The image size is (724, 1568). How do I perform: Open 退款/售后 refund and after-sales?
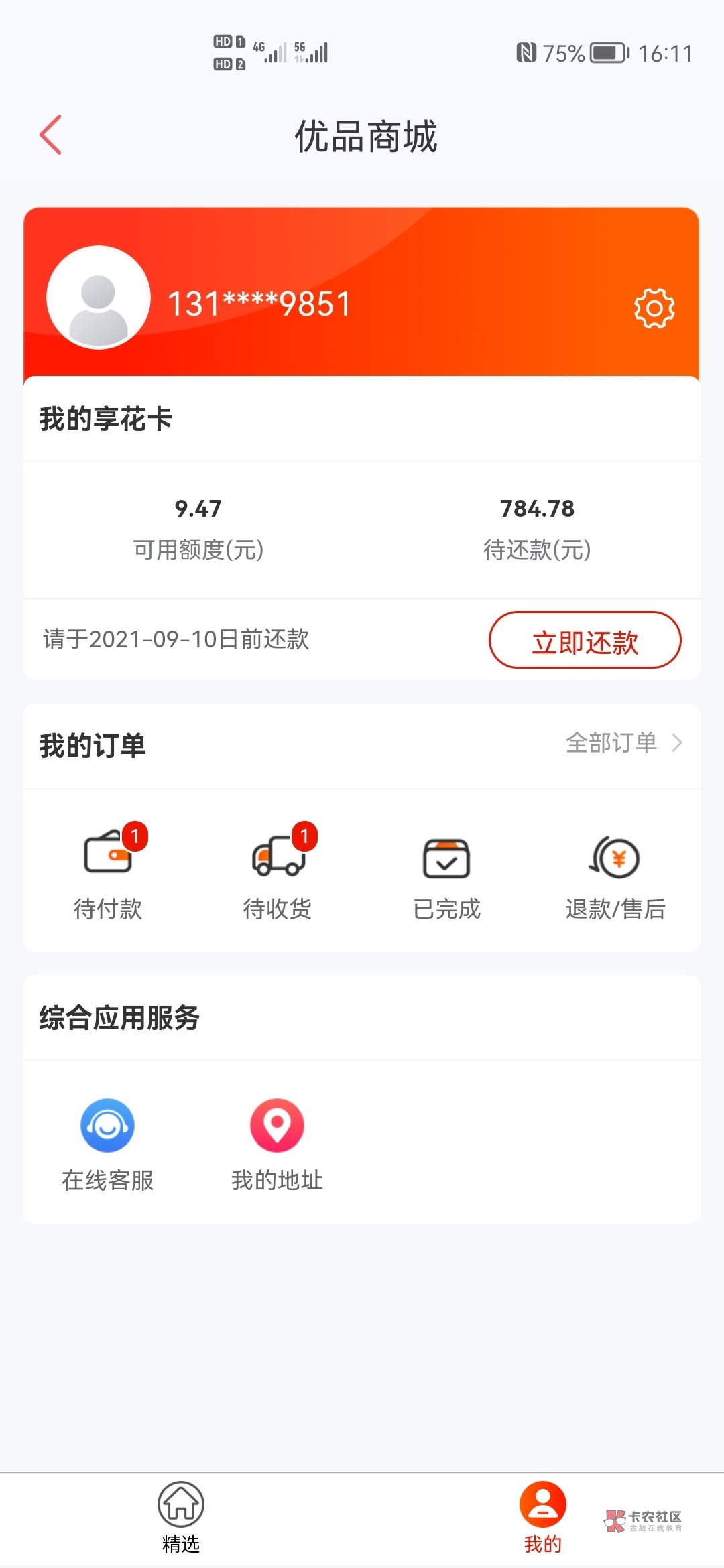(615, 878)
